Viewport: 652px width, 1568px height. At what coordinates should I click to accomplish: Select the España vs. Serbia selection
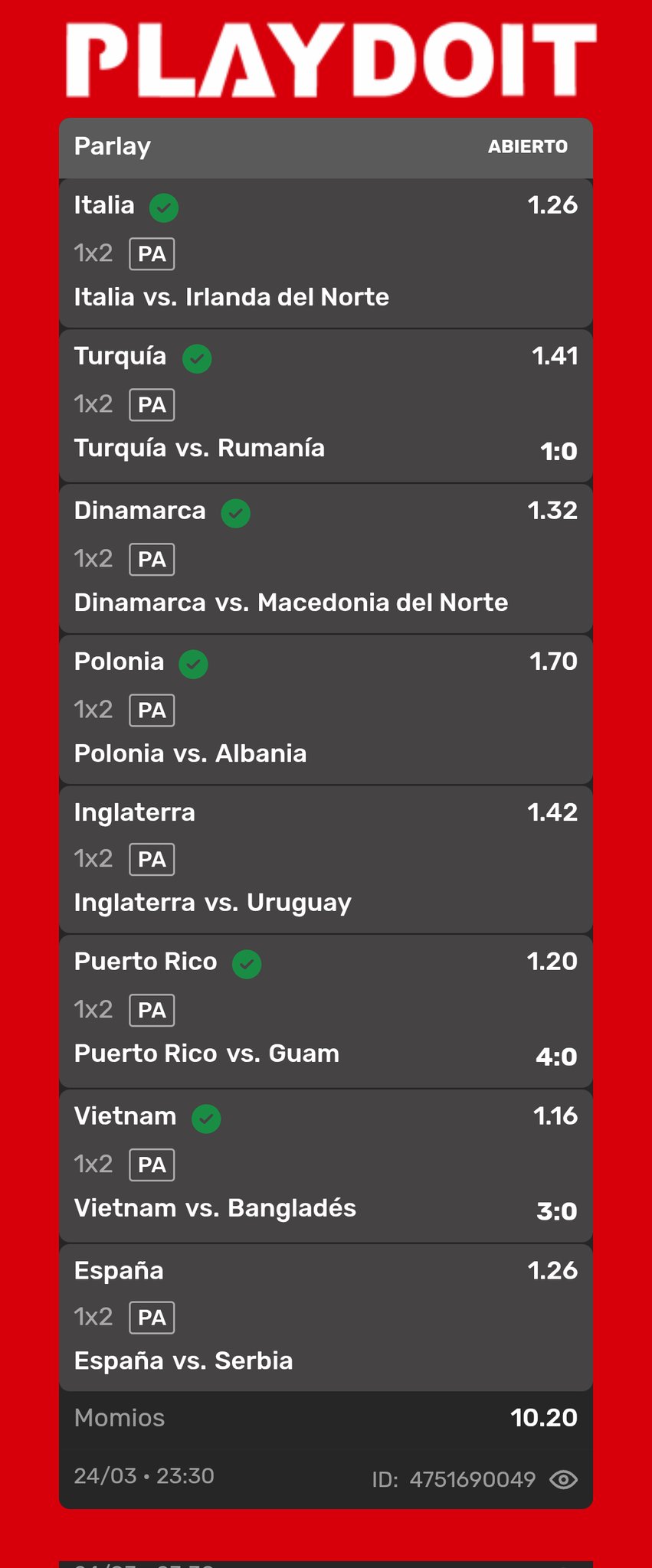183,1361
